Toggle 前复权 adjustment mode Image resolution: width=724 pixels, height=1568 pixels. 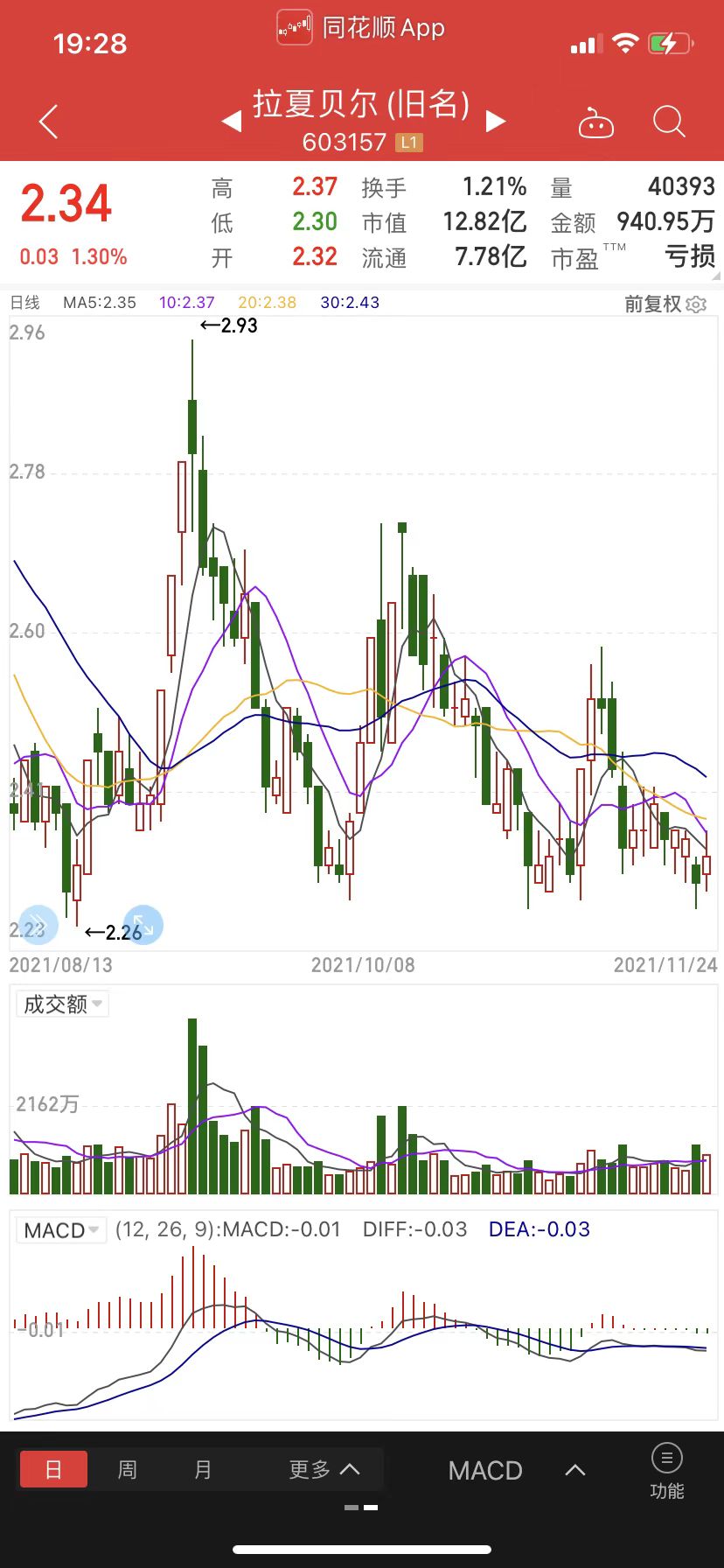click(651, 304)
